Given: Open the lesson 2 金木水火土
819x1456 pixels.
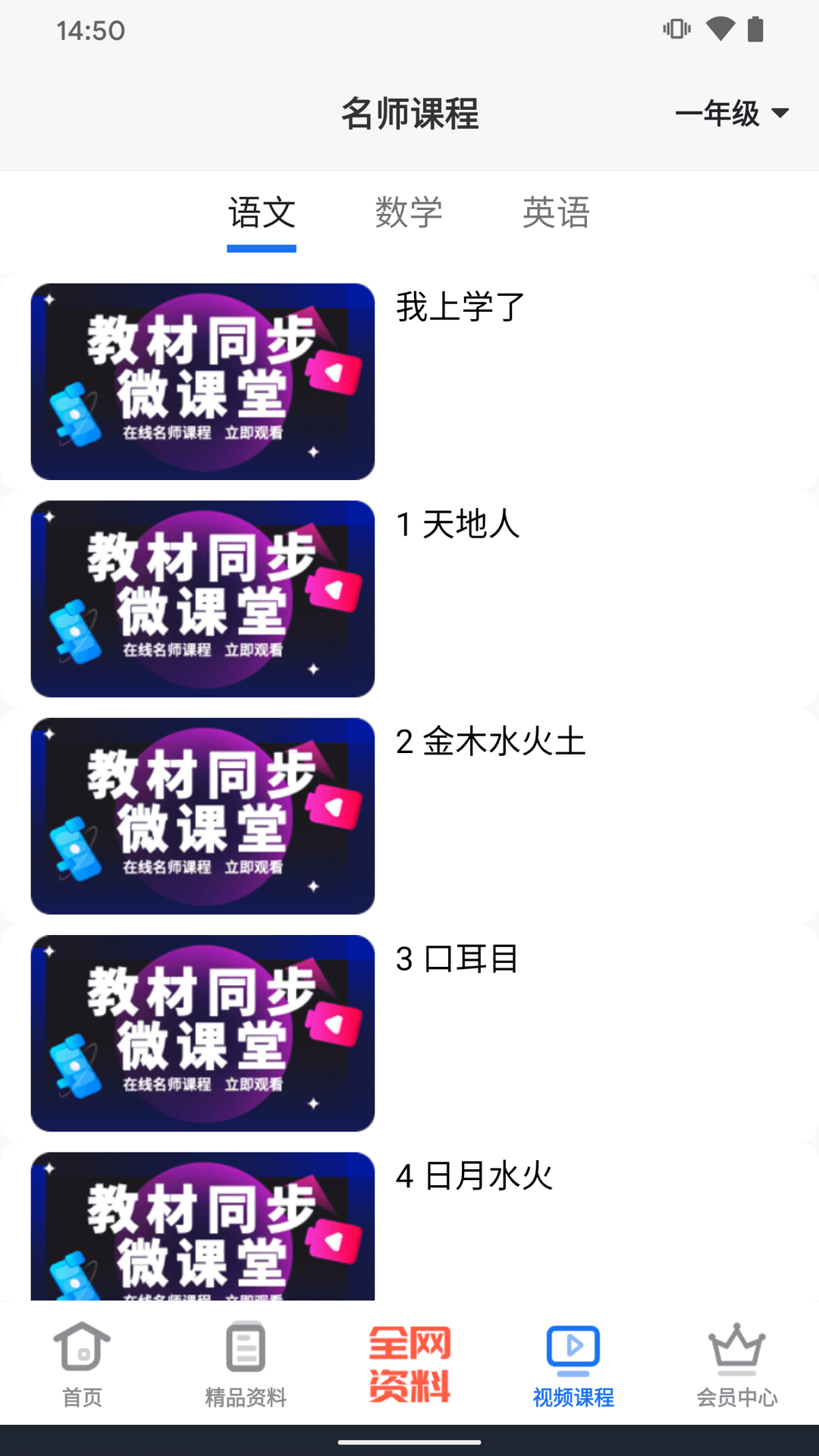Looking at the screenshot, I should tap(409, 816).
